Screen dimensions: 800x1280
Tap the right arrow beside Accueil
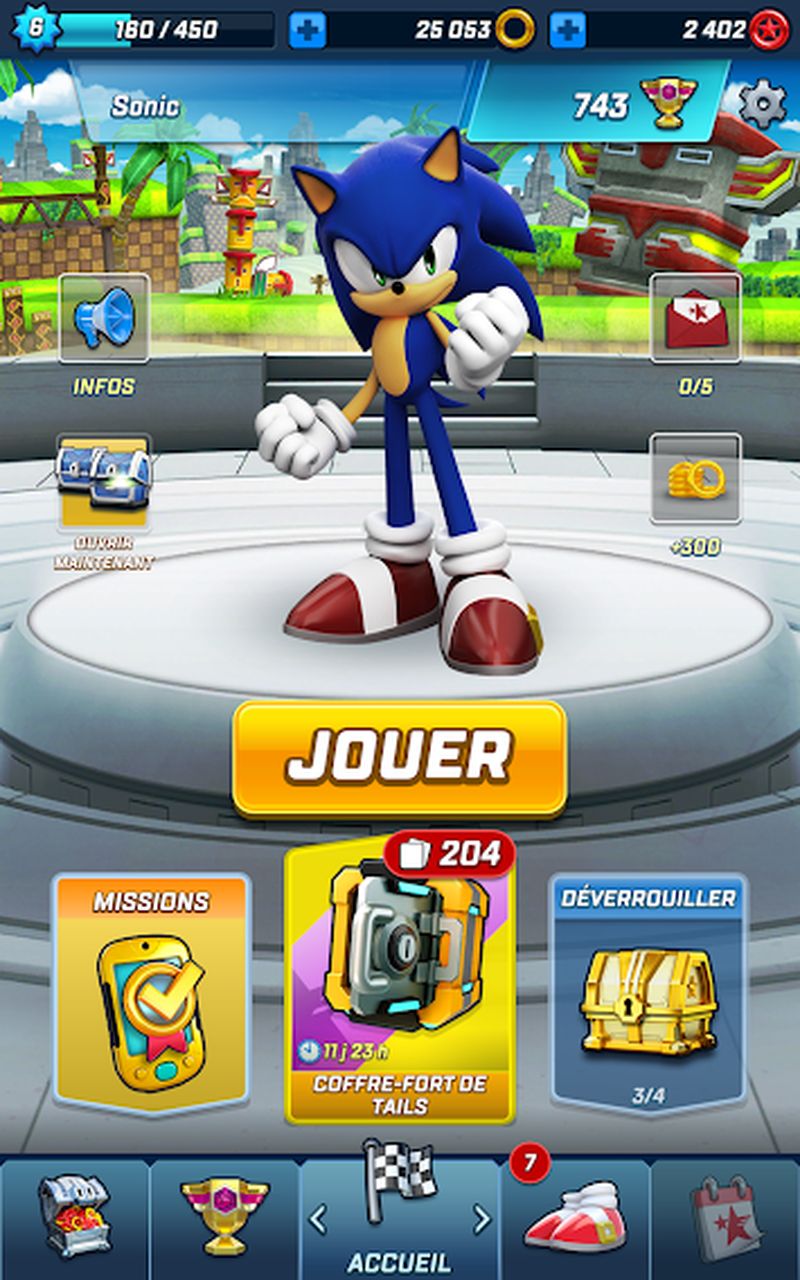tap(482, 1219)
